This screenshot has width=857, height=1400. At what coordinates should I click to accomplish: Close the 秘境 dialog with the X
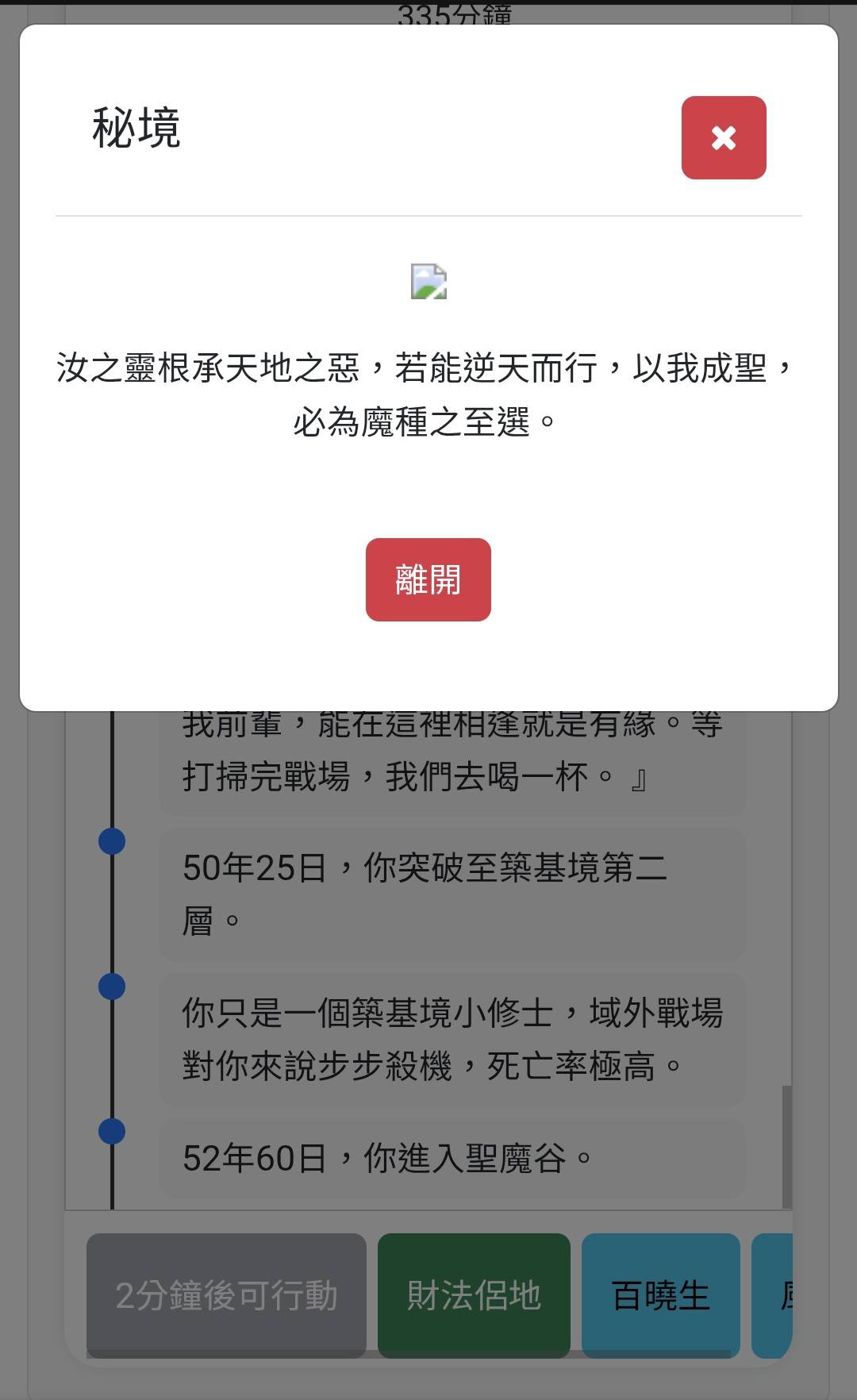point(723,138)
